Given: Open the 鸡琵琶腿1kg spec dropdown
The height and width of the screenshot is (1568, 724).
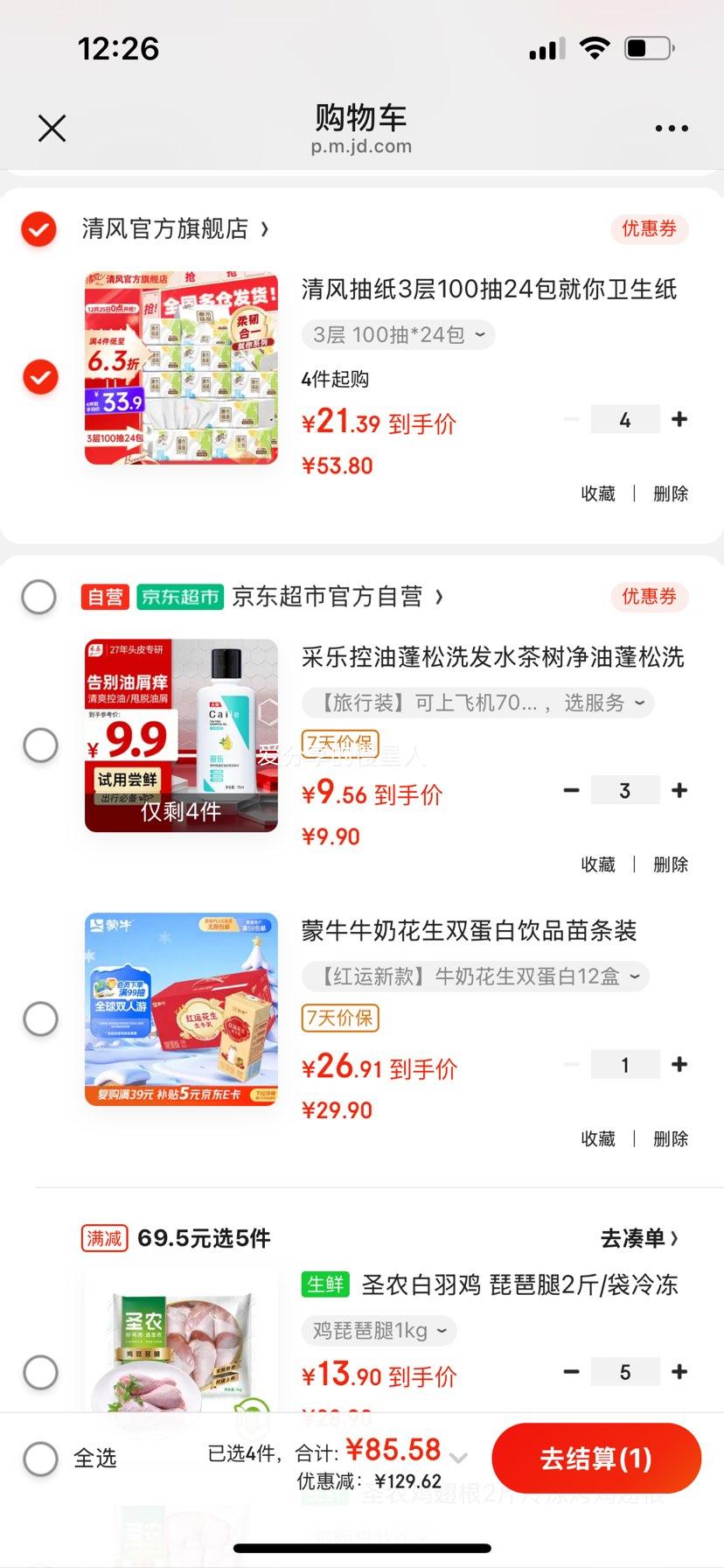Looking at the screenshot, I should pos(376,1330).
